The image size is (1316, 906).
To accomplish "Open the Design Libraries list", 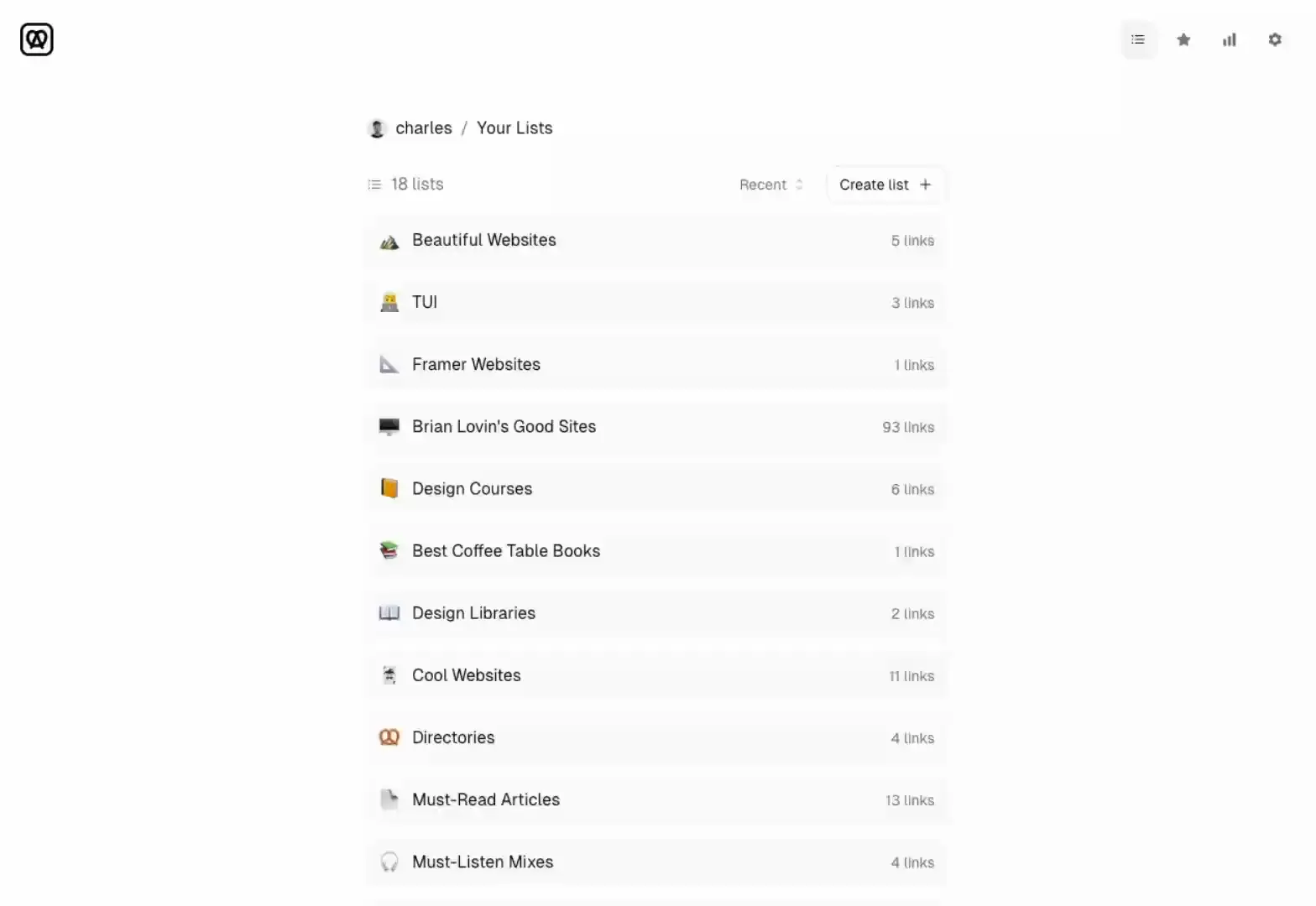I will 655,613.
